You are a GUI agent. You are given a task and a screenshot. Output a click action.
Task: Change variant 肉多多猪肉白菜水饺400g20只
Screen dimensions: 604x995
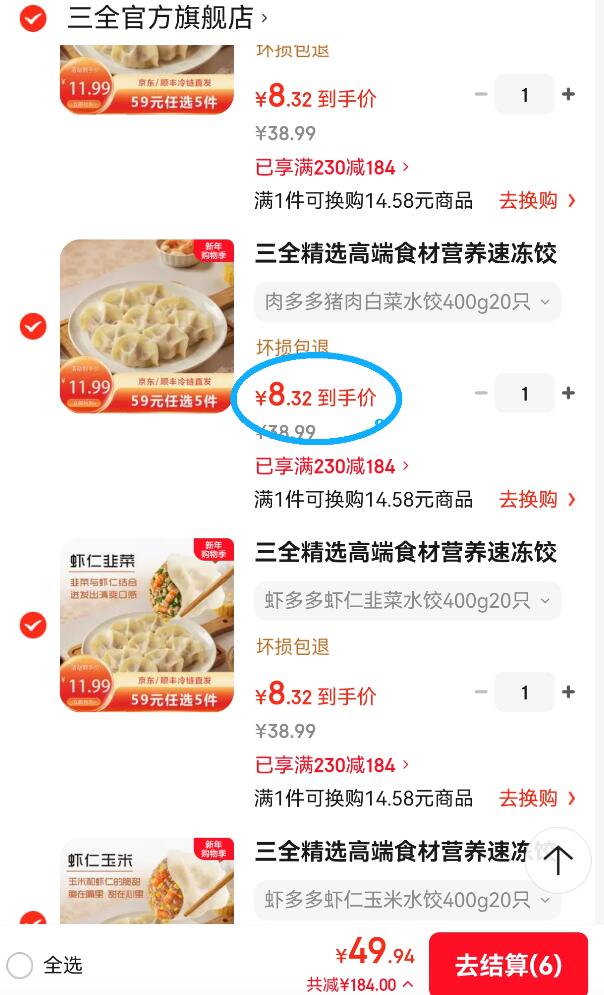tap(407, 301)
